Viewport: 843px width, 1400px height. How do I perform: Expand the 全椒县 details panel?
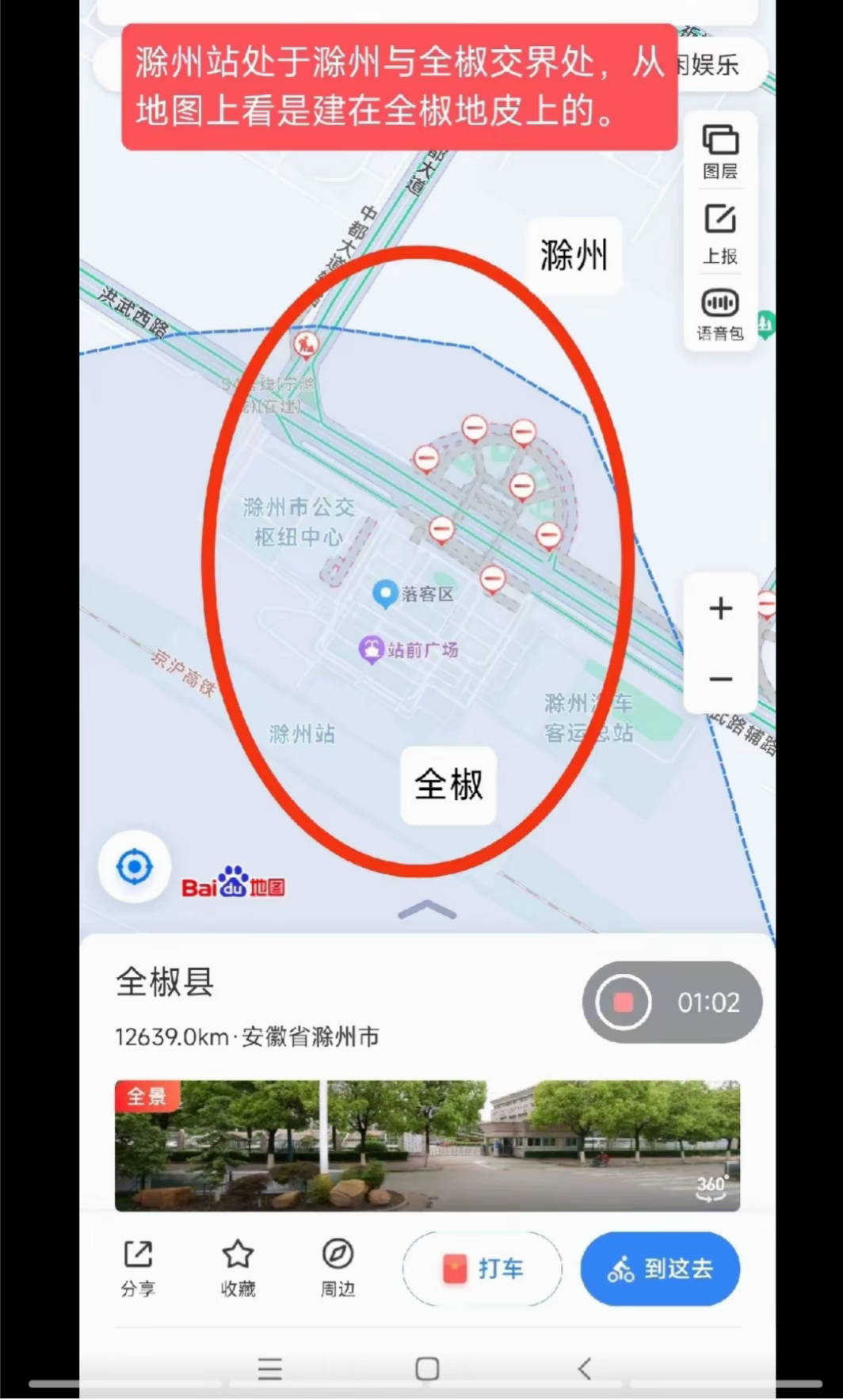pyautogui.click(x=427, y=911)
